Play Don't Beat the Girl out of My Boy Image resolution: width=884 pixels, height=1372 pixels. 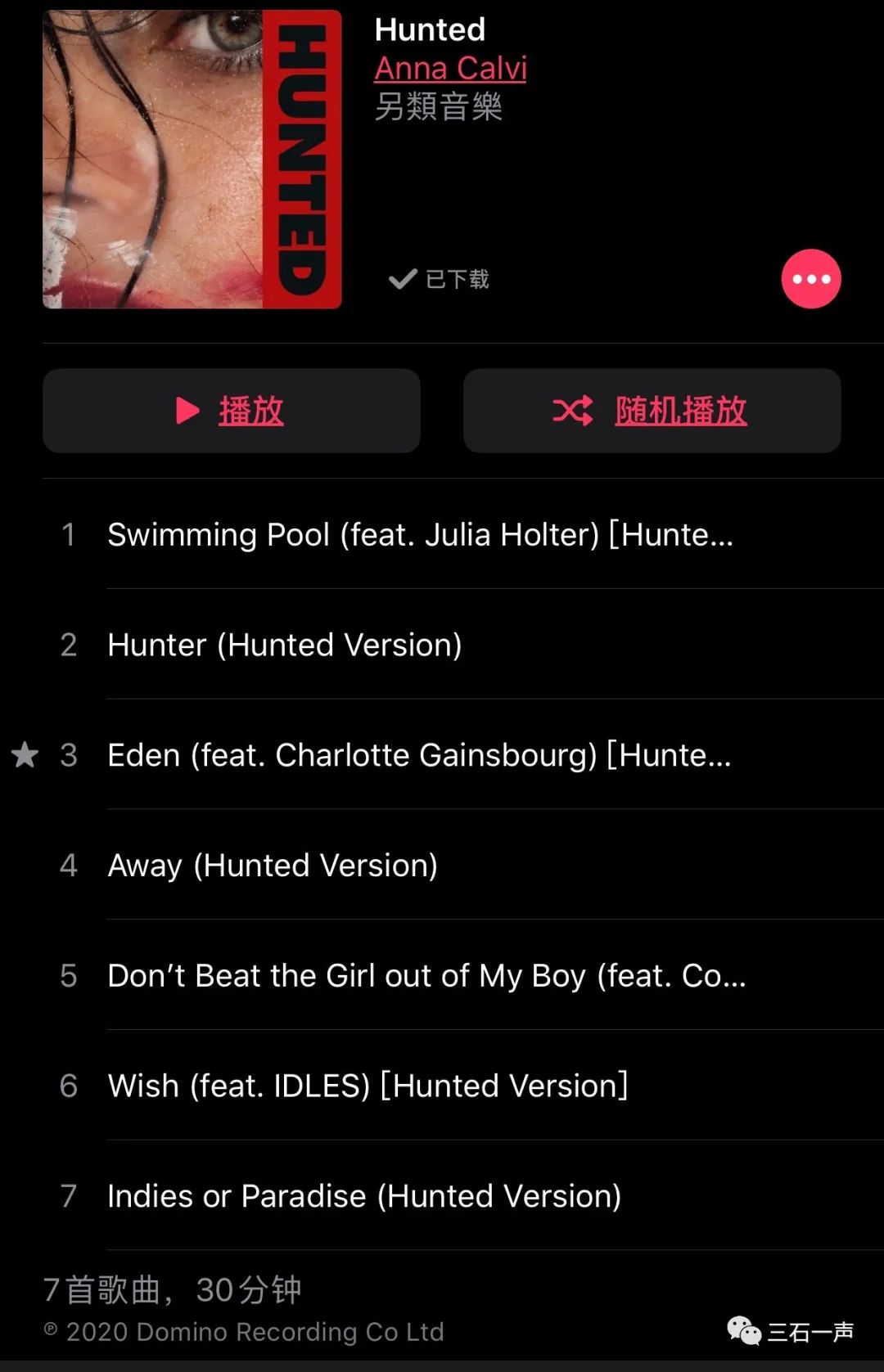(427, 975)
